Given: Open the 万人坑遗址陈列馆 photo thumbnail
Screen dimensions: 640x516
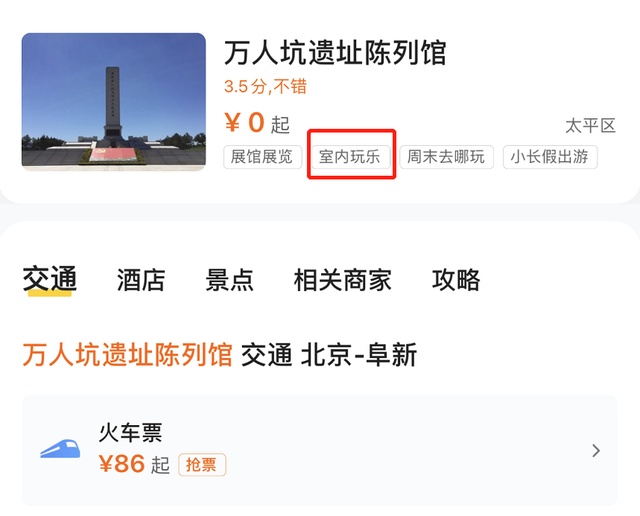Looking at the screenshot, I should pyautogui.click(x=113, y=102).
